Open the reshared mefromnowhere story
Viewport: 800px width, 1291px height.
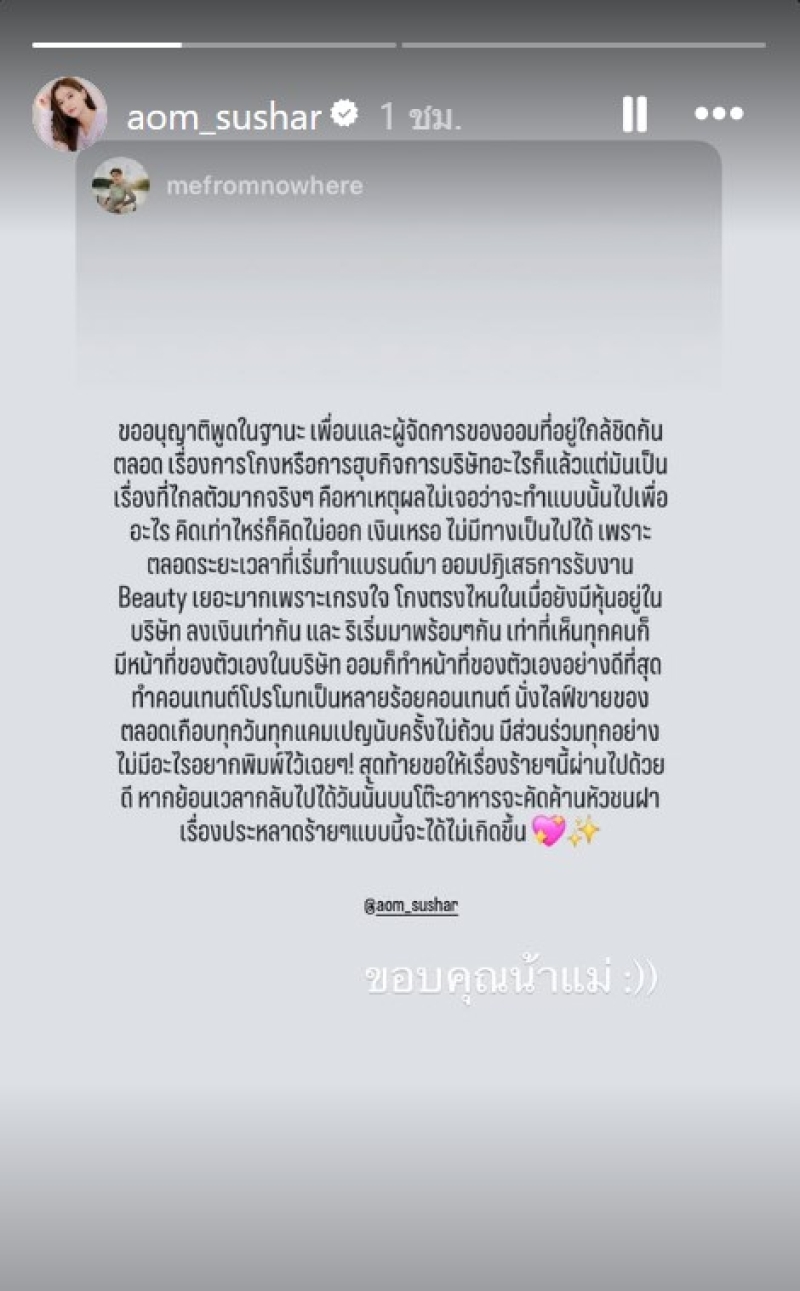[398, 265]
